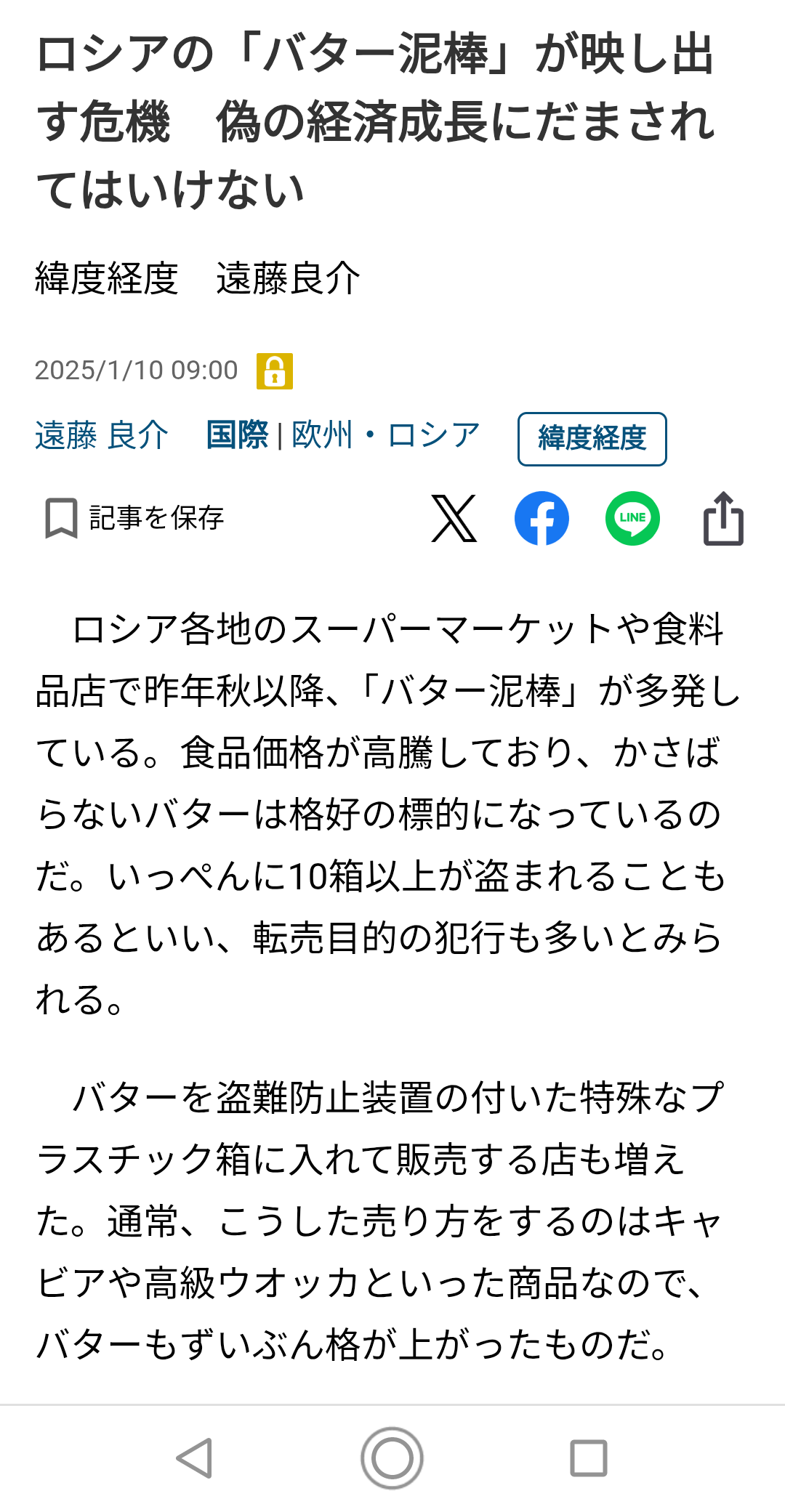The height and width of the screenshot is (1512, 785).
Task: Share the article via LINE
Action: (x=632, y=519)
